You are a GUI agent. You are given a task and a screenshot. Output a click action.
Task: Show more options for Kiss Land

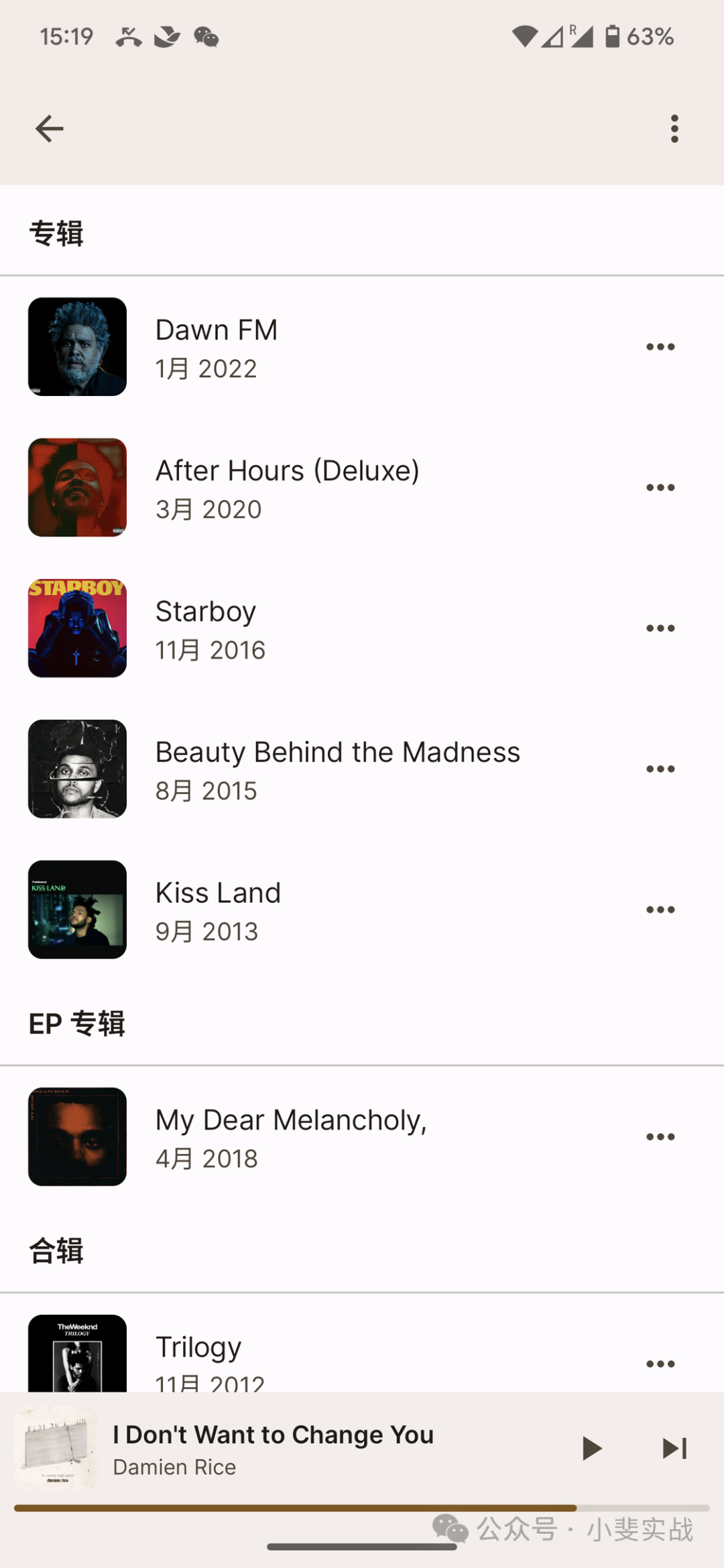coord(660,910)
